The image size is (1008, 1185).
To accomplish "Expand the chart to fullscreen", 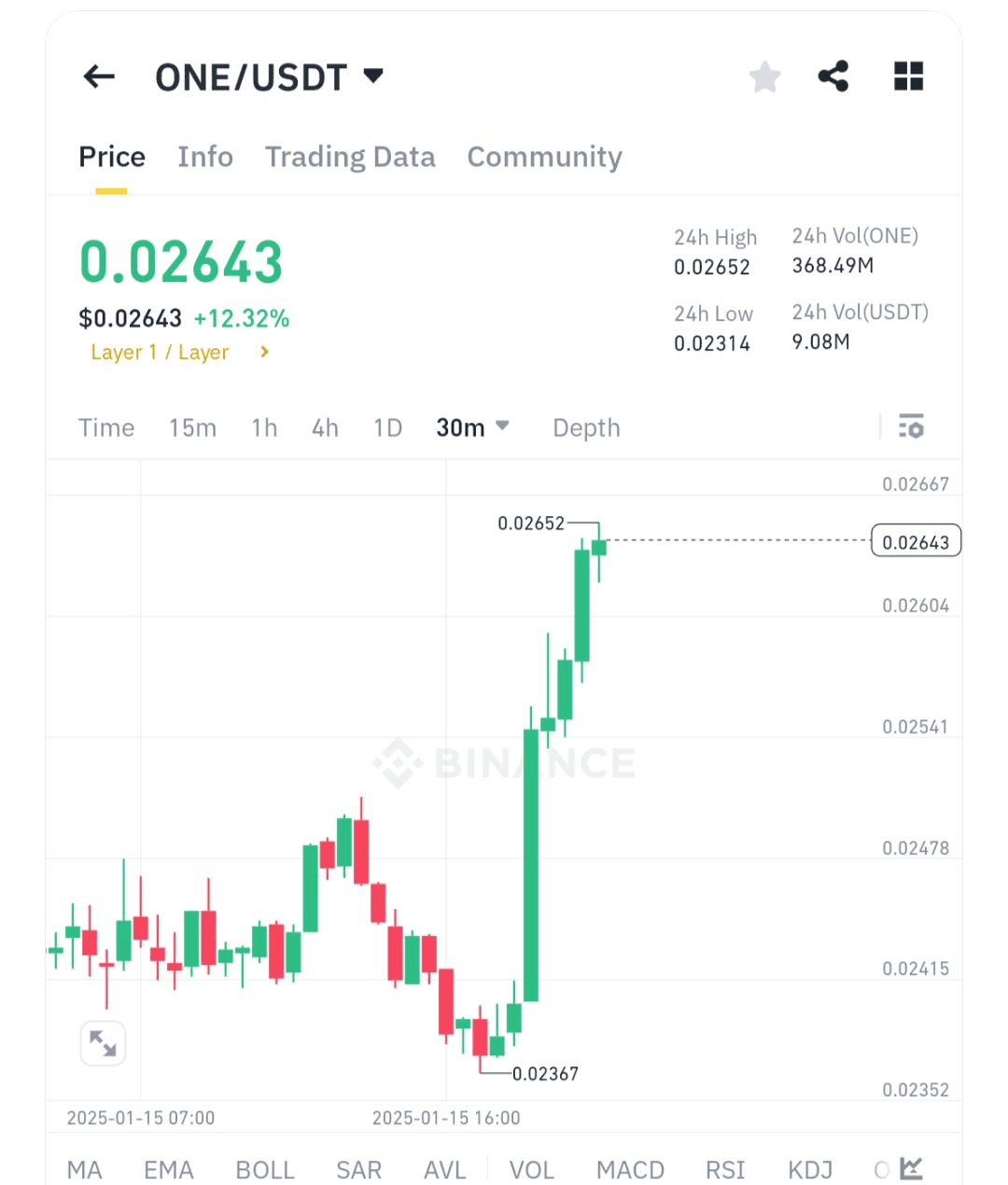I will (x=103, y=1043).
